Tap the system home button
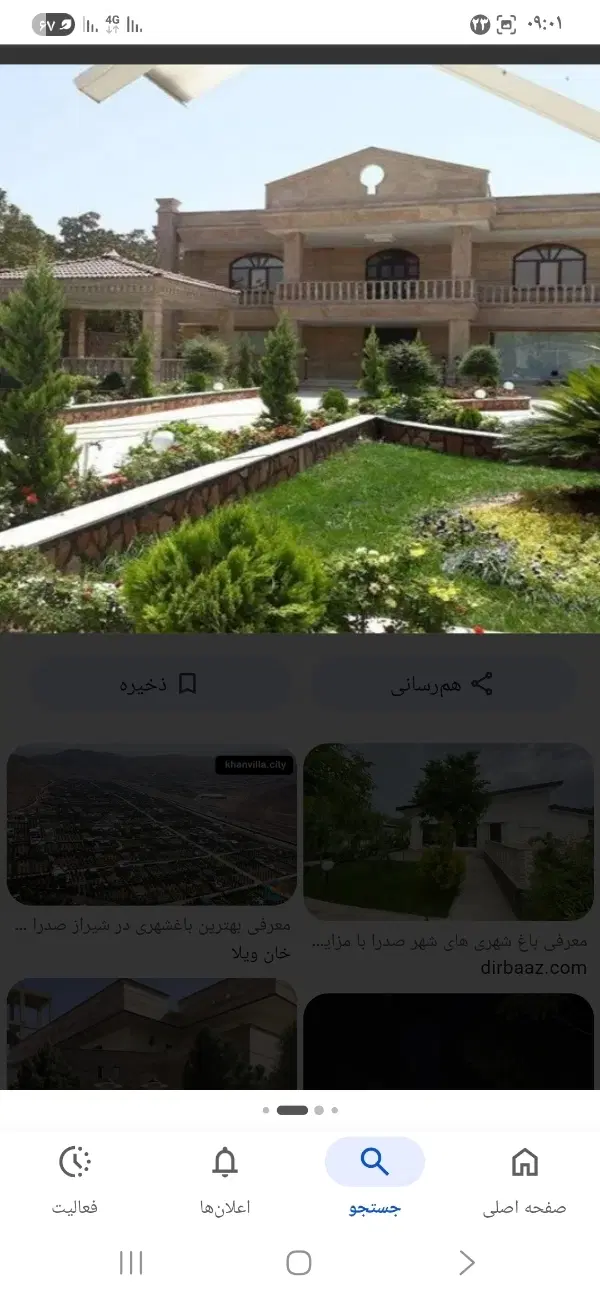600x1300 pixels. (x=299, y=1263)
